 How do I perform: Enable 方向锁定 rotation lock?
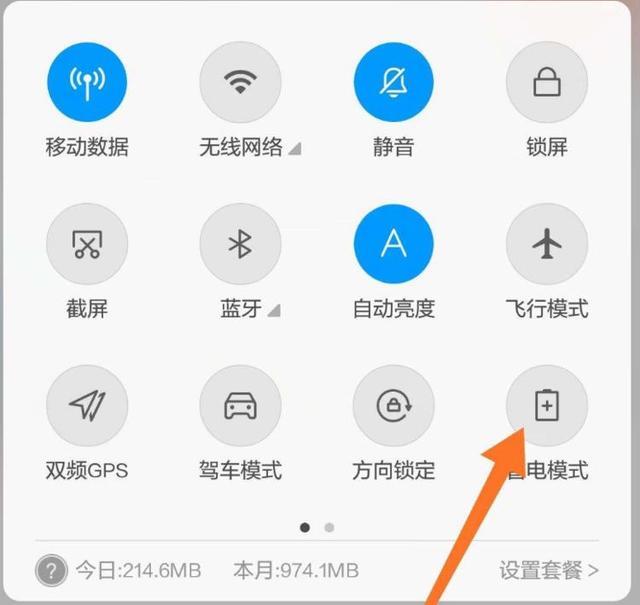pyautogui.click(x=393, y=406)
